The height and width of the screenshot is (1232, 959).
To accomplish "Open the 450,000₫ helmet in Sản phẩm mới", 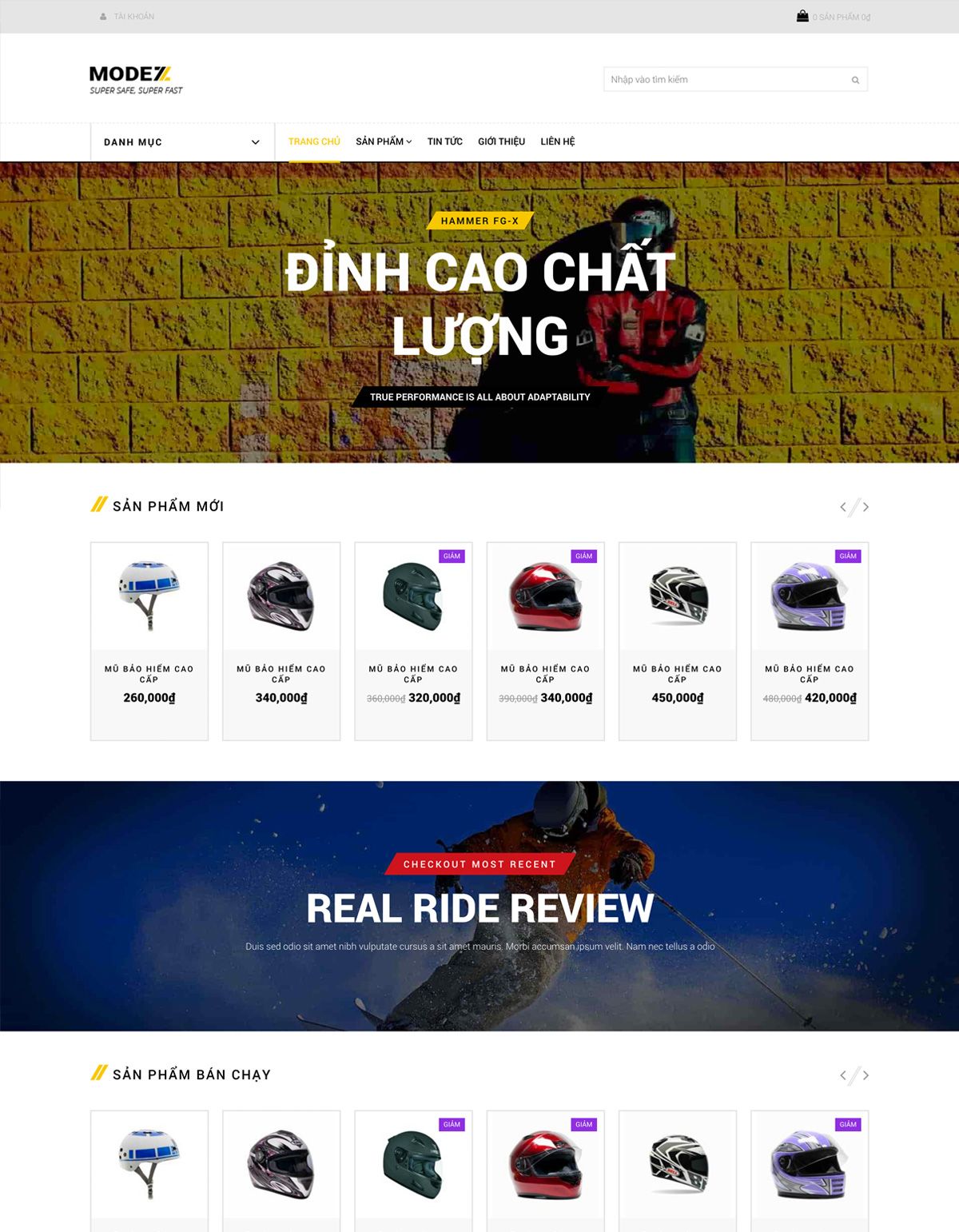I will pyautogui.click(x=677, y=596).
